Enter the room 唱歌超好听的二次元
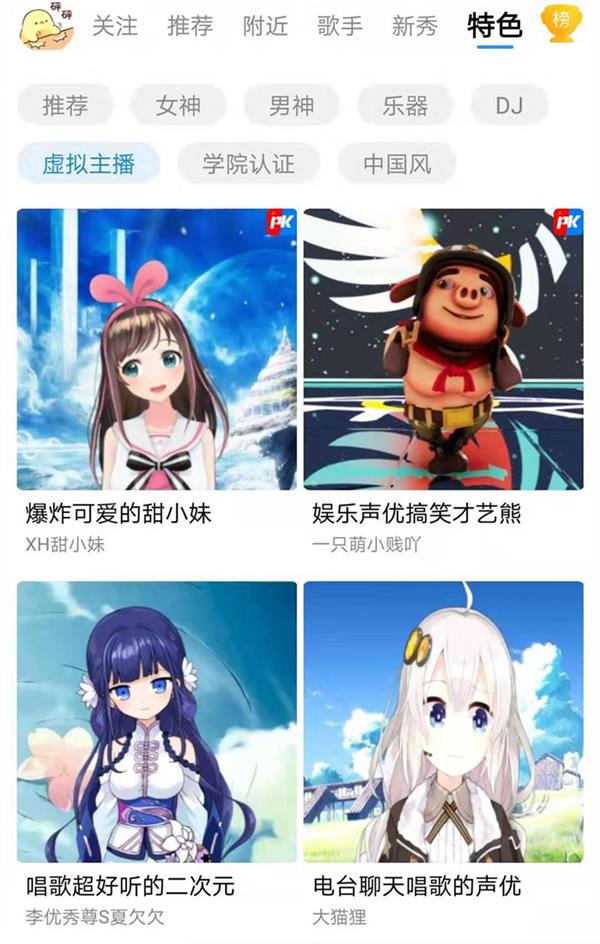Screen dimensions: 600x944 click(157, 721)
